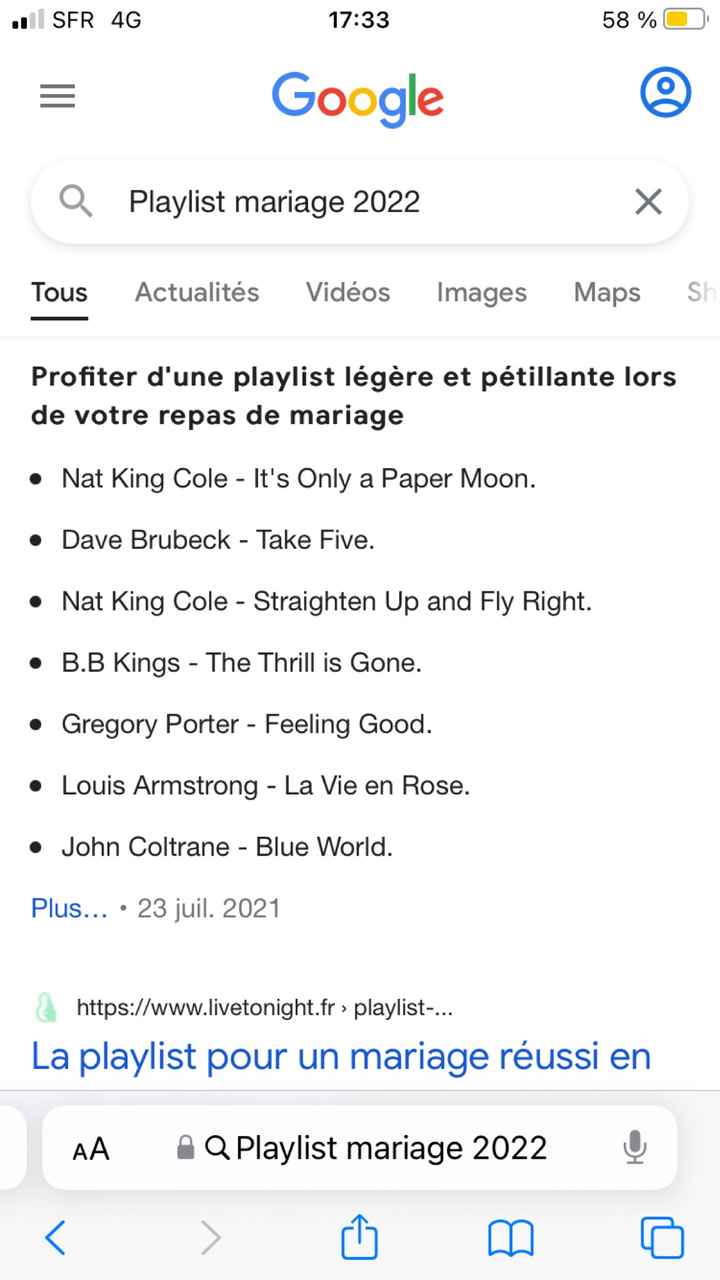
Task: Open the Google account profile icon
Action: [665, 92]
